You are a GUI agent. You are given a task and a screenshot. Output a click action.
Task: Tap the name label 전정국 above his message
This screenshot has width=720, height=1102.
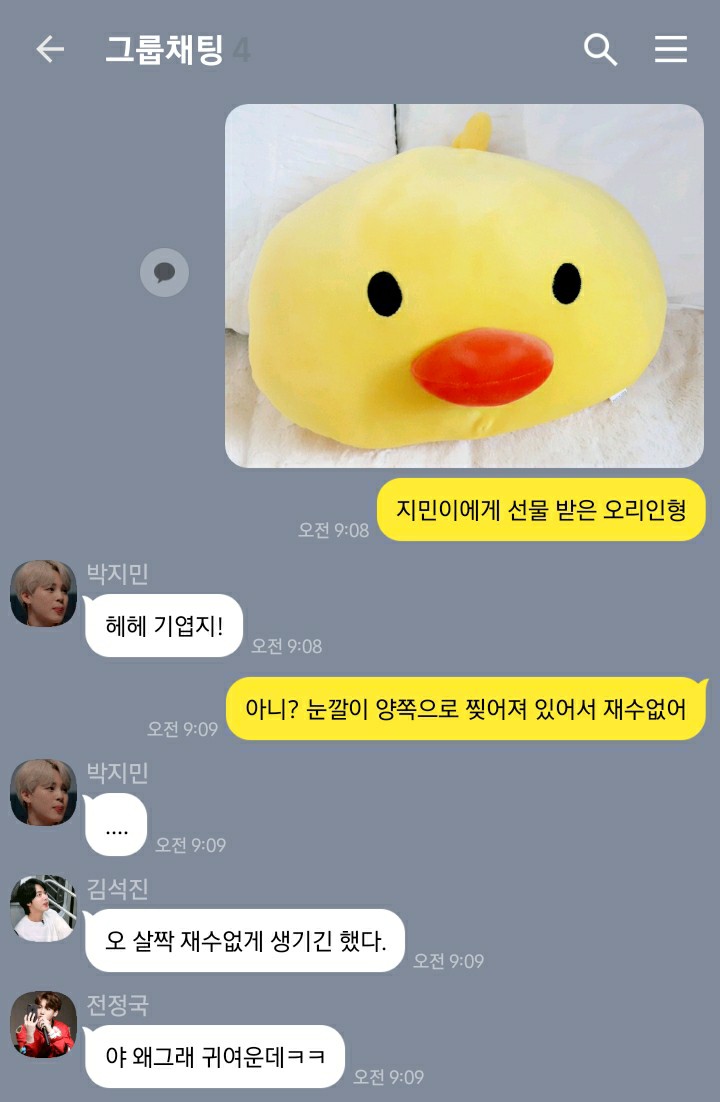[x=117, y=1006]
